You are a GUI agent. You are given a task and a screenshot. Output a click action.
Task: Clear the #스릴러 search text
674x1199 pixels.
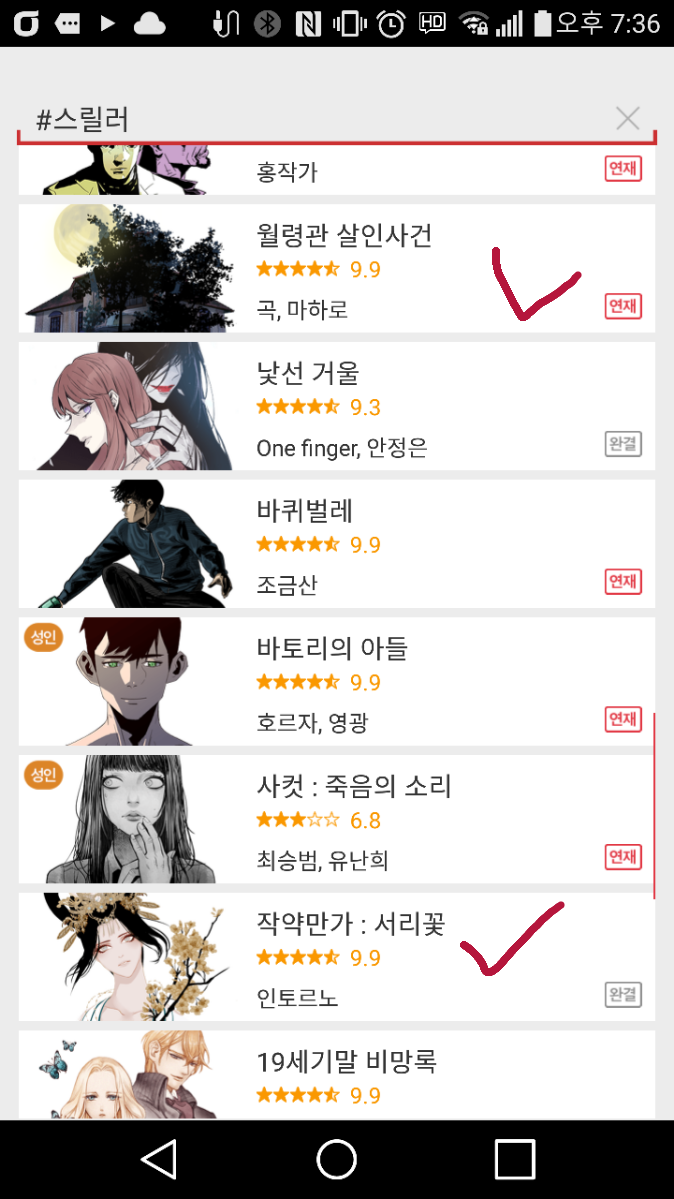click(627, 120)
